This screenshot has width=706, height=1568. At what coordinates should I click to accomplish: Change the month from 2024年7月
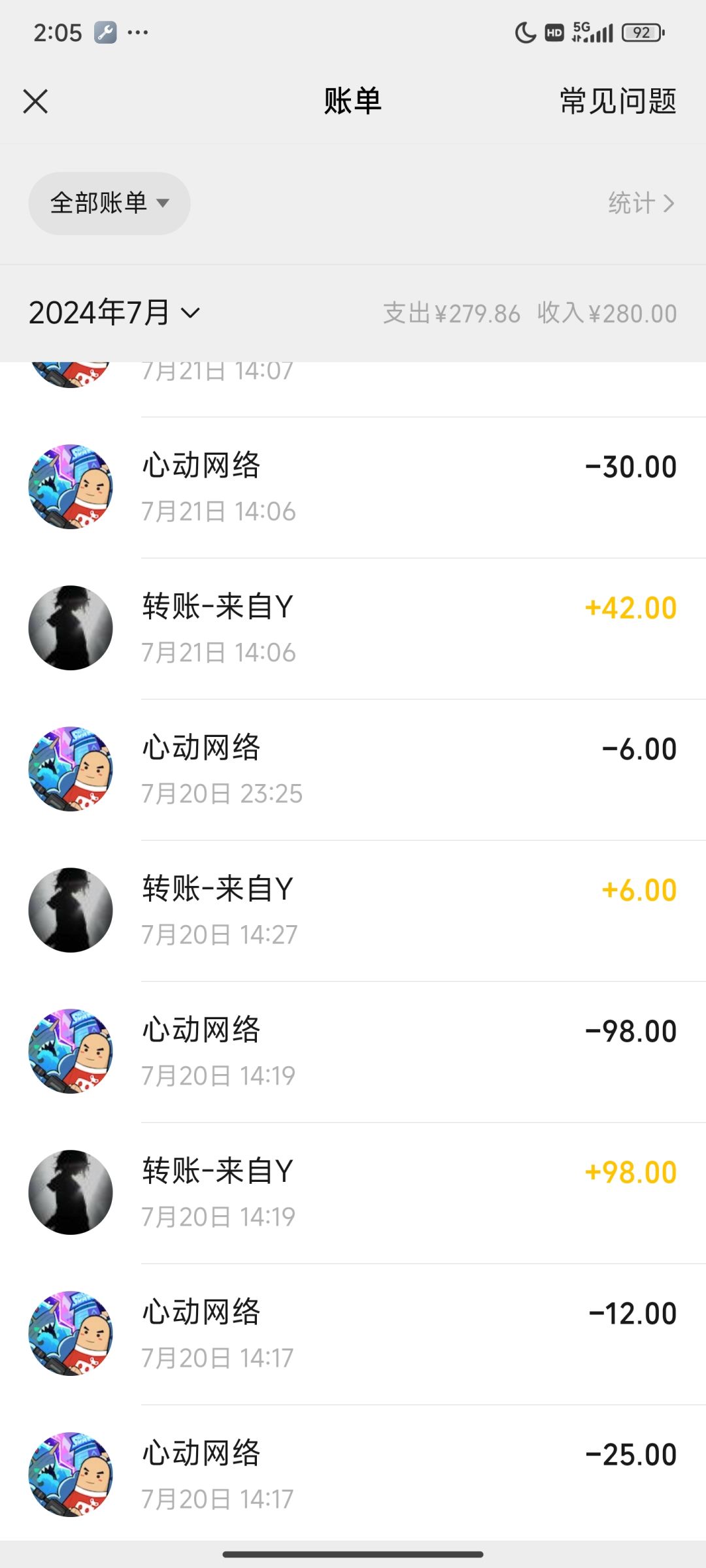point(114,313)
